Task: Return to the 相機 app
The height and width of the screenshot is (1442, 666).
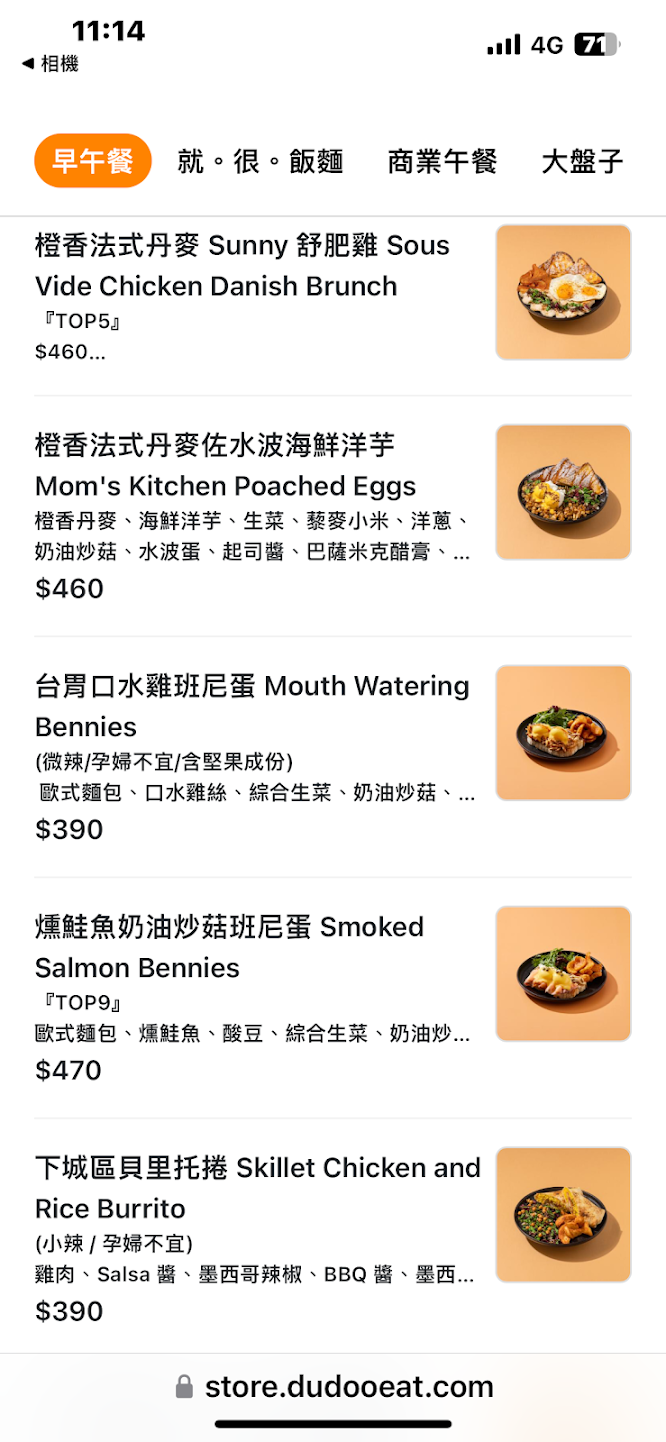Action: [x=50, y=64]
